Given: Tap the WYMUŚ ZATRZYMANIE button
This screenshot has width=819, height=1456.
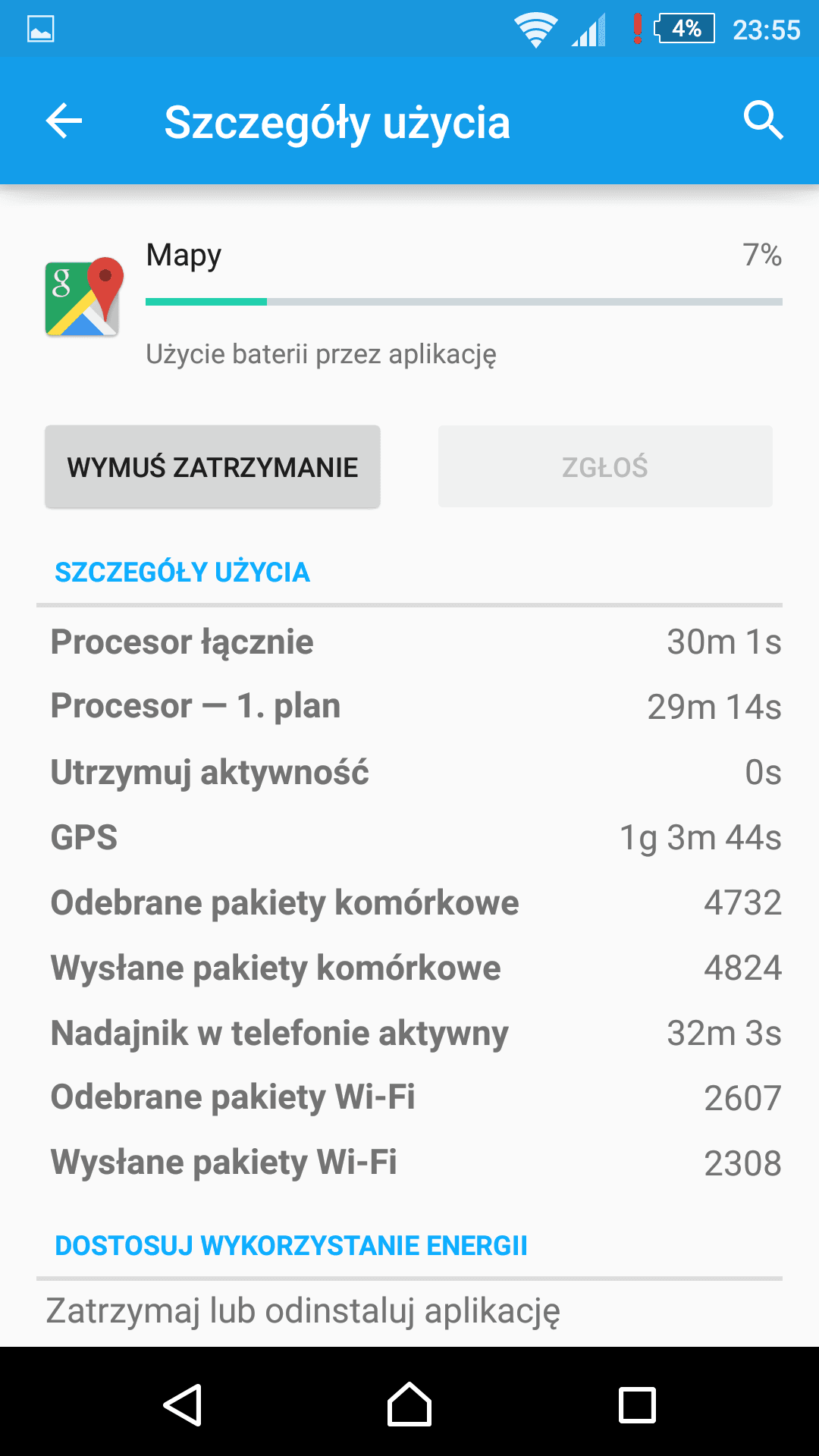Looking at the screenshot, I should (x=212, y=467).
